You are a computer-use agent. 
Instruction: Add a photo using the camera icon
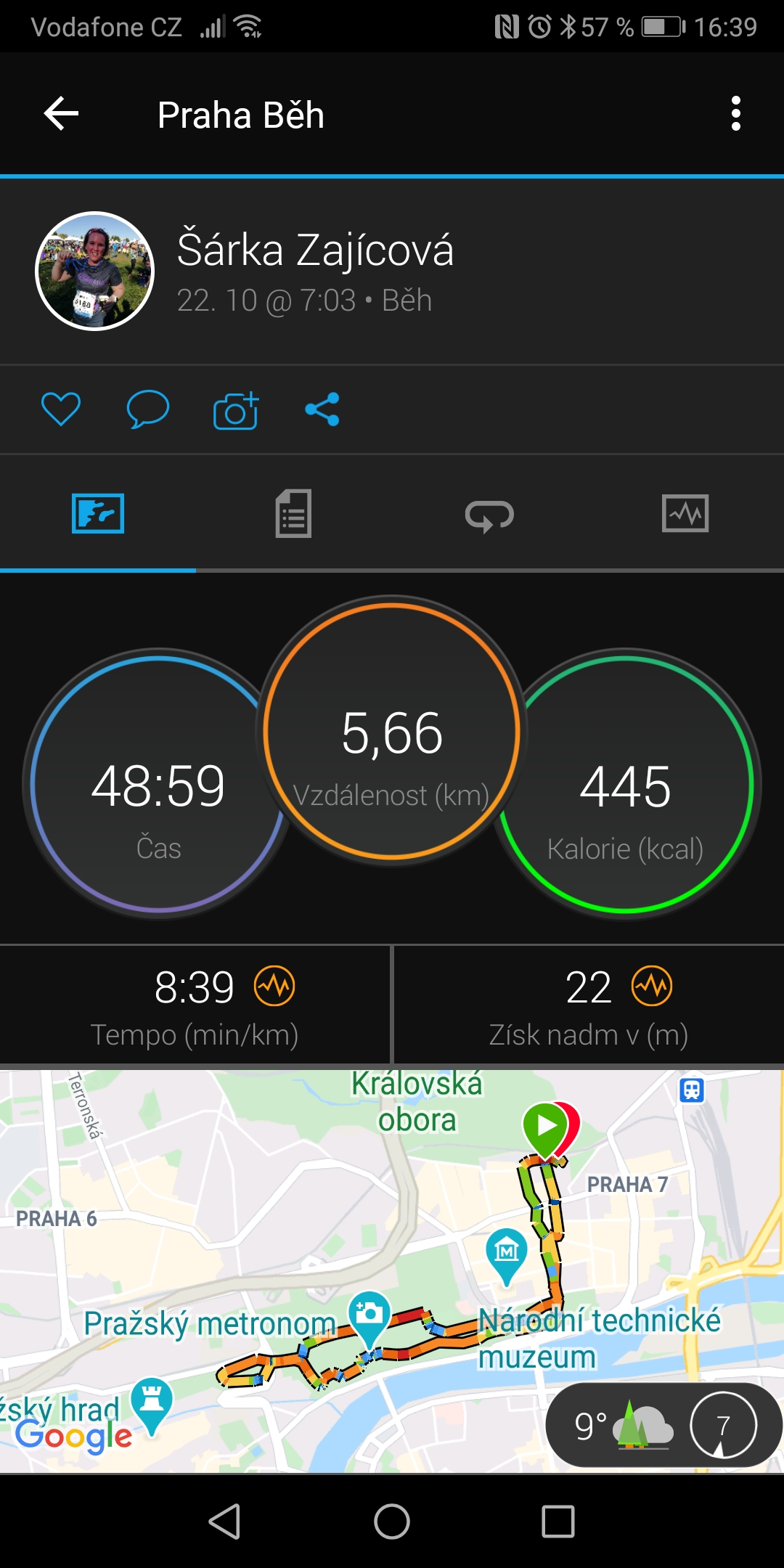coord(236,410)
